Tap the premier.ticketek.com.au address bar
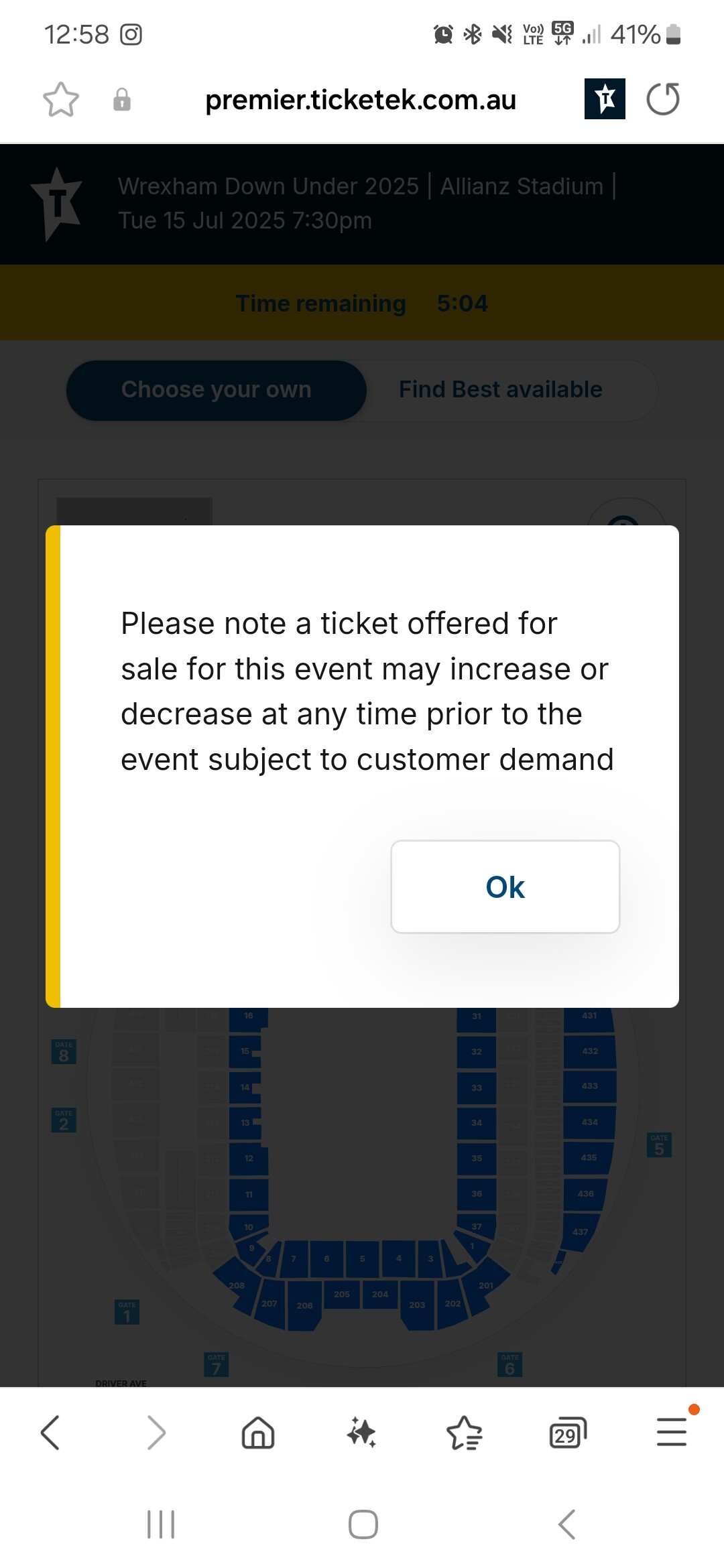This screenshot has width=724, height=1568. pos(361,100)
